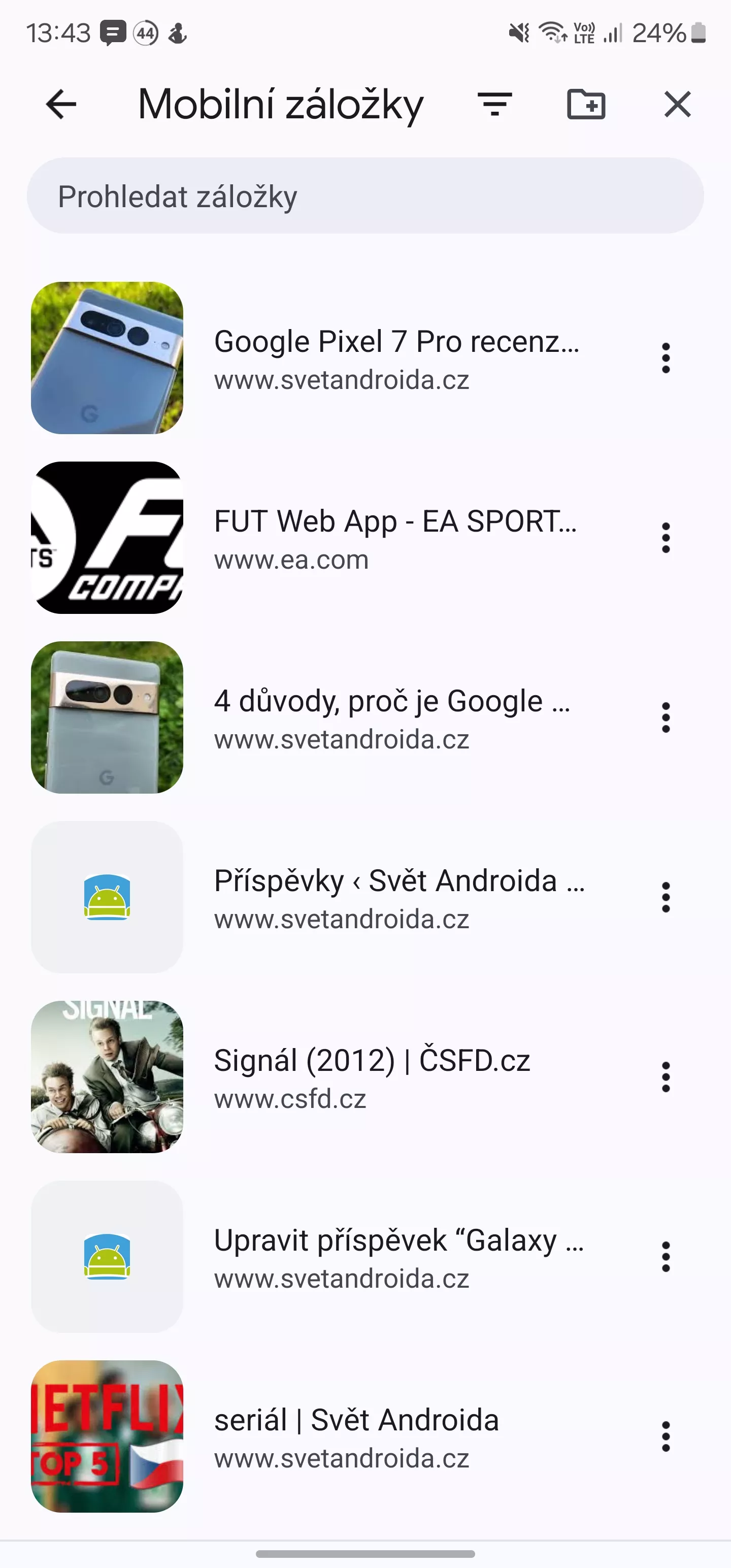Open the Signál (2012) ČSFD.cz bookmark
This screenshot has width=731, height=1568.
click(335, 1077)
